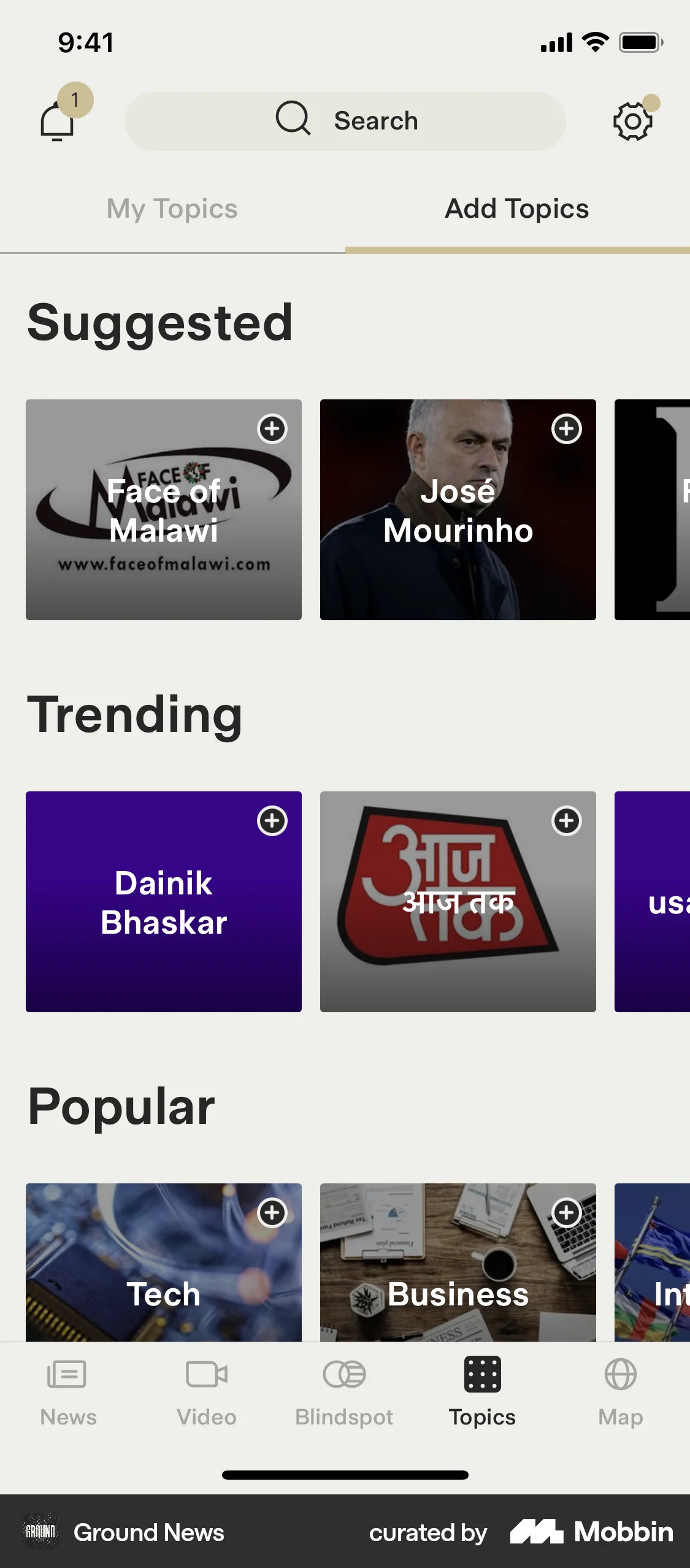The image size is (690, 1568).
Task: Add the Face of Malawi topic
Action: click(x=273, y=430)
